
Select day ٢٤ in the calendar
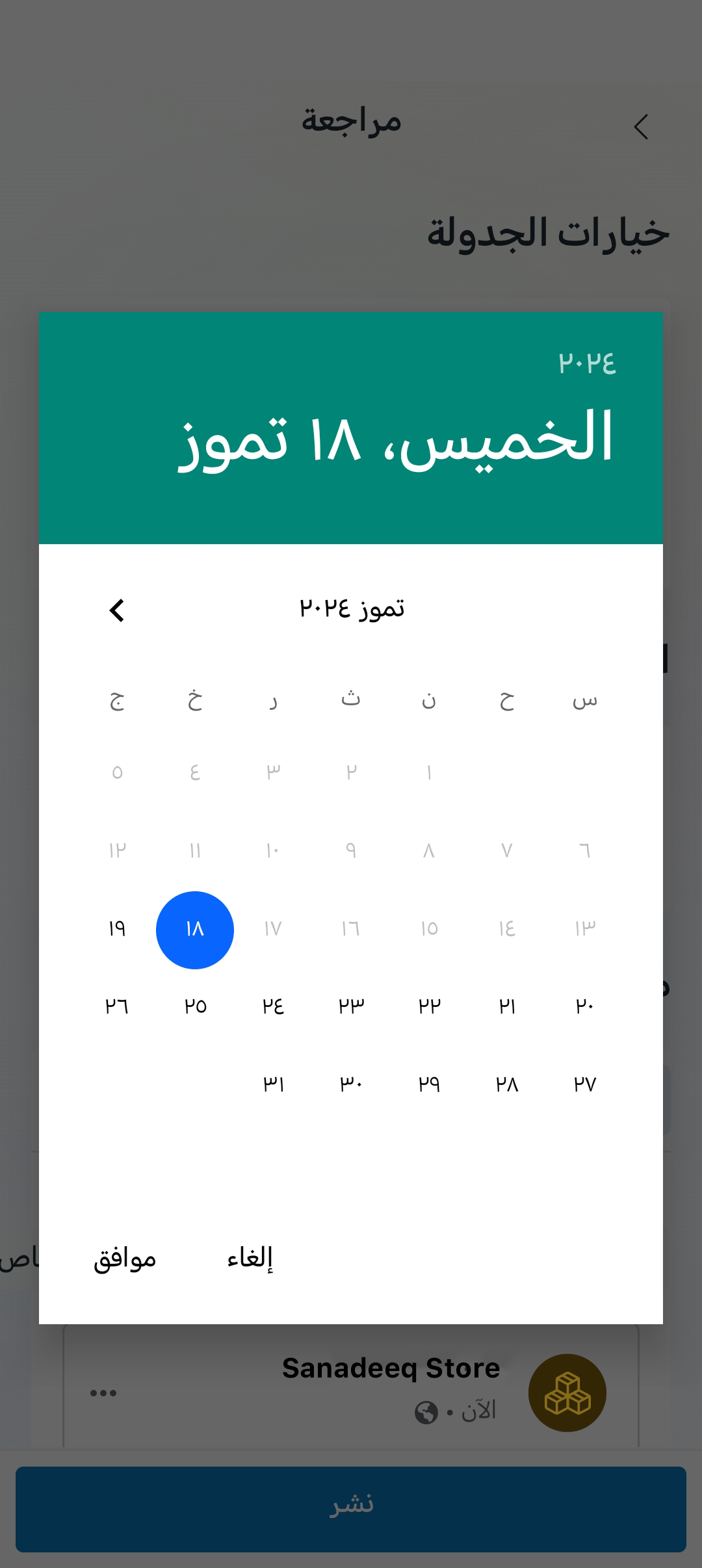pyautogui.click(x=273, y=1007)
